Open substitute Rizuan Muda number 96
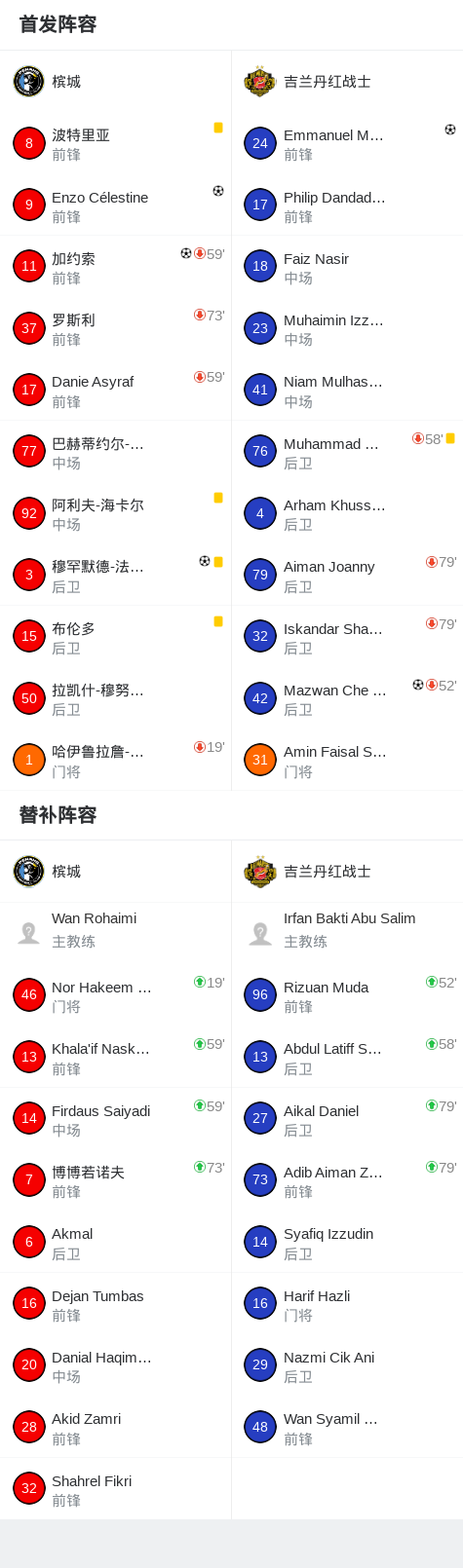This screenshot has height=1568, width=463. coord(347,995)
